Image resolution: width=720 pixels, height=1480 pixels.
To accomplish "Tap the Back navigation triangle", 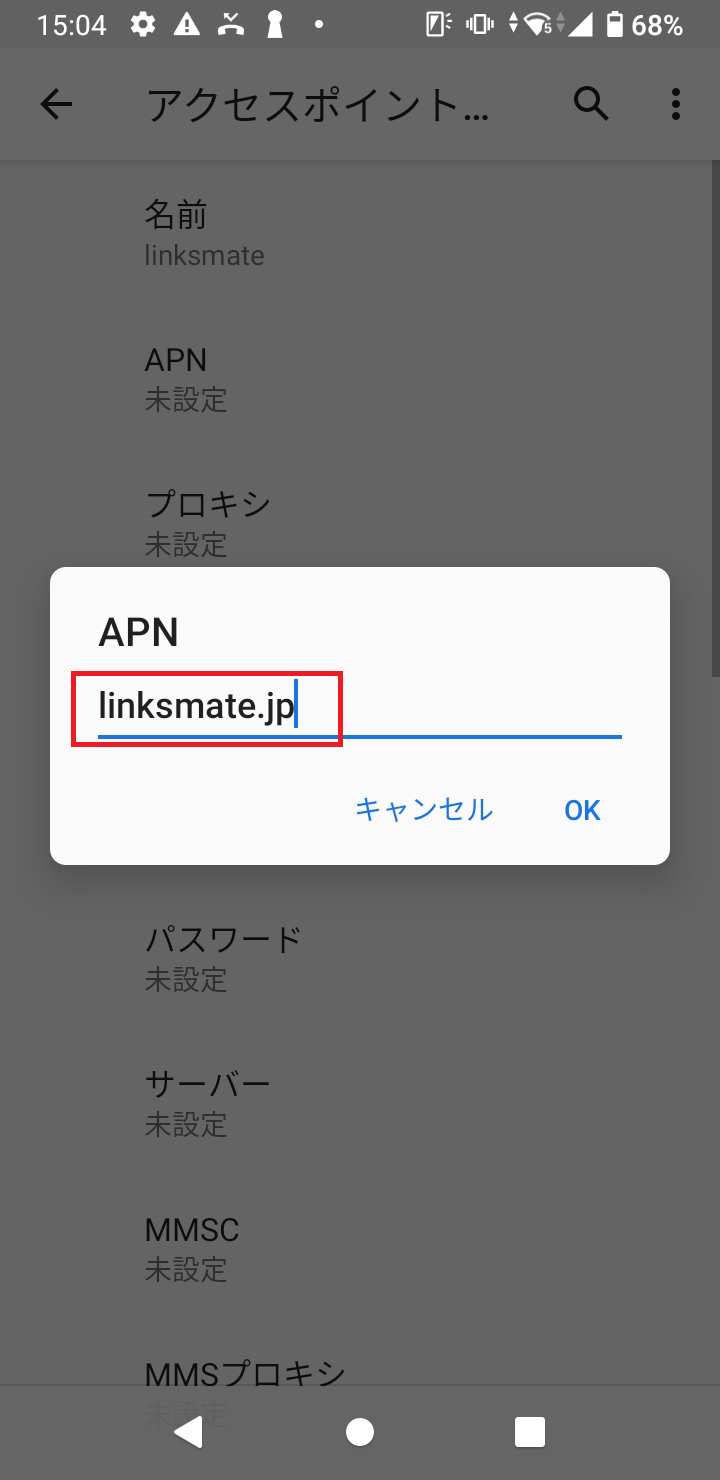I will click(188, 1432).
